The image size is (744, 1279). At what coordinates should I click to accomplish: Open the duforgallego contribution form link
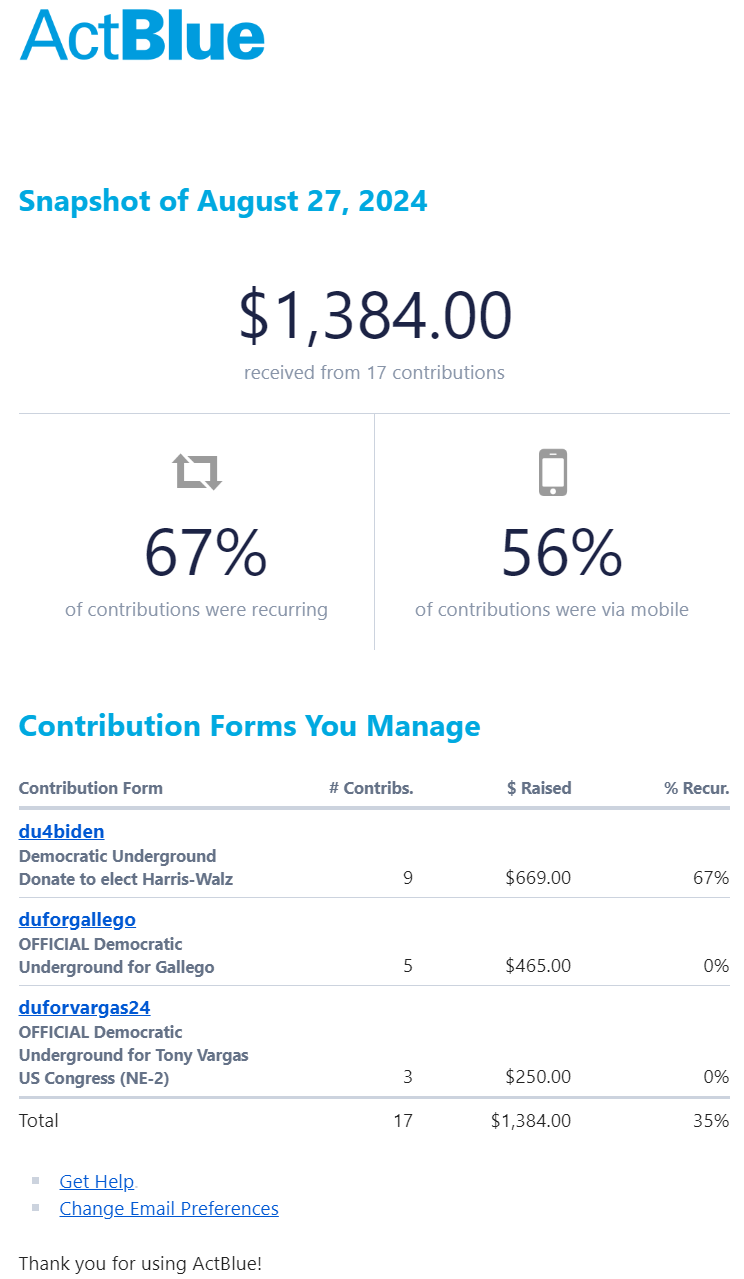pyautogui.click(x=77, y=919)
